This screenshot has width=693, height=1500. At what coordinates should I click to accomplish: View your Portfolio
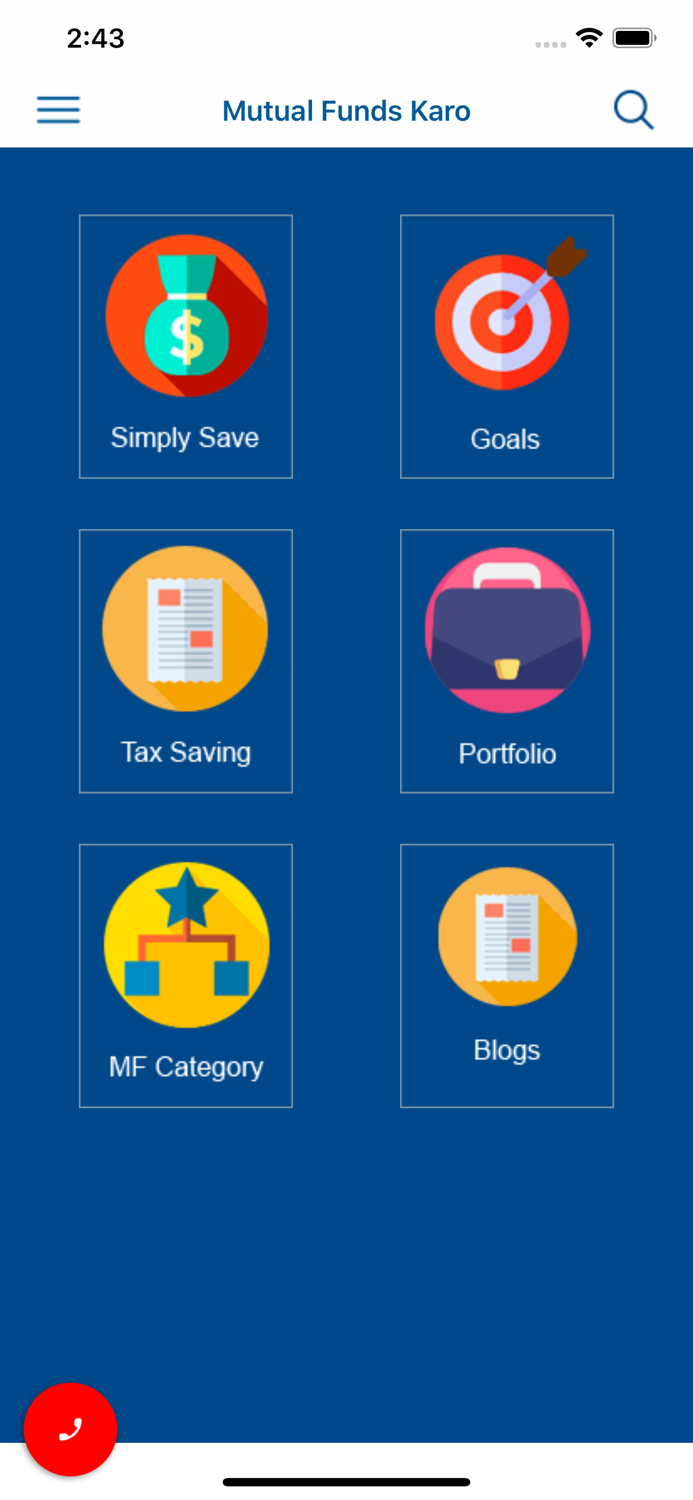(x=507, y=661)
